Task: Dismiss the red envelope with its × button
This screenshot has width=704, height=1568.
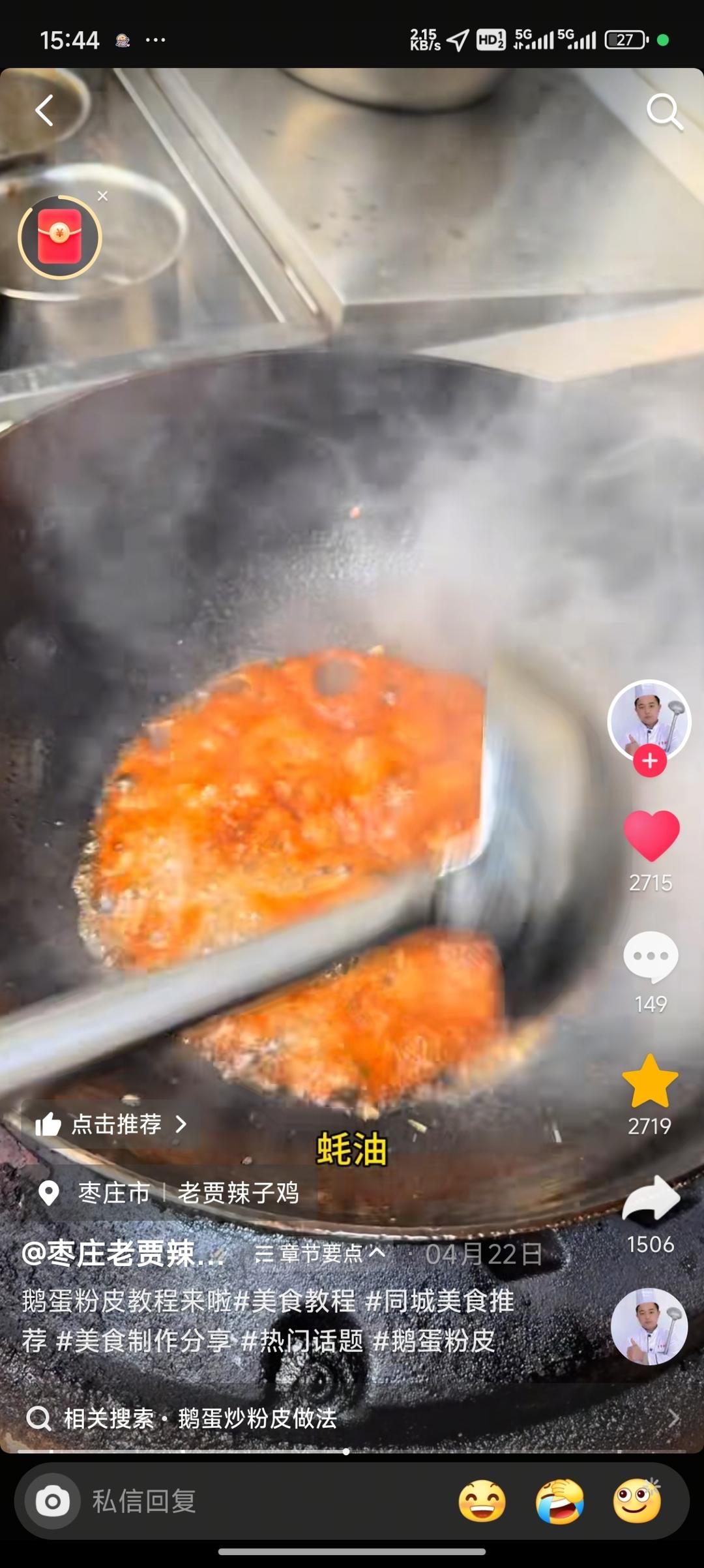Action: (x=104, y=196)
